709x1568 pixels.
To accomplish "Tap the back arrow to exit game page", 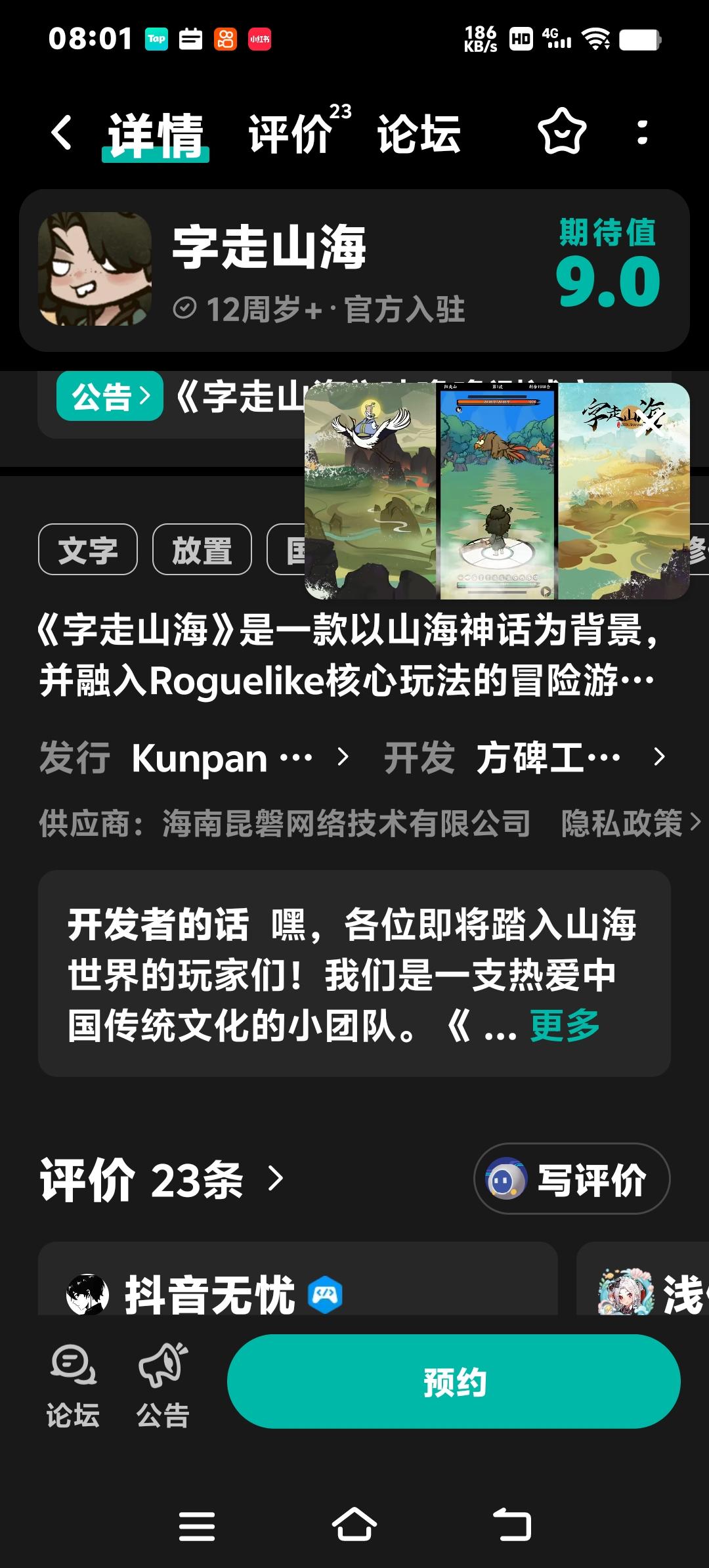I will 62,133.
